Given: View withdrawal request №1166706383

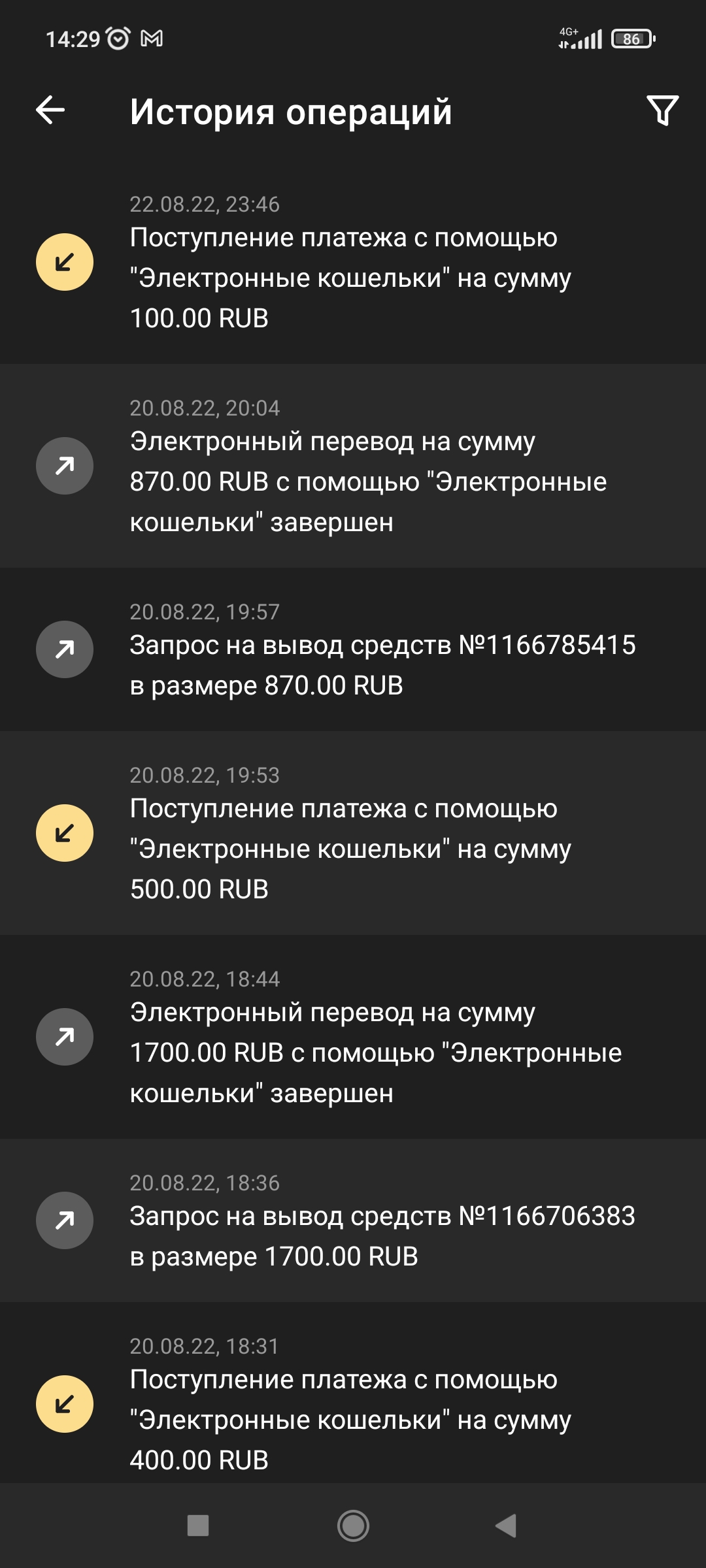Looking at the screenshot, I should 353,1221.
